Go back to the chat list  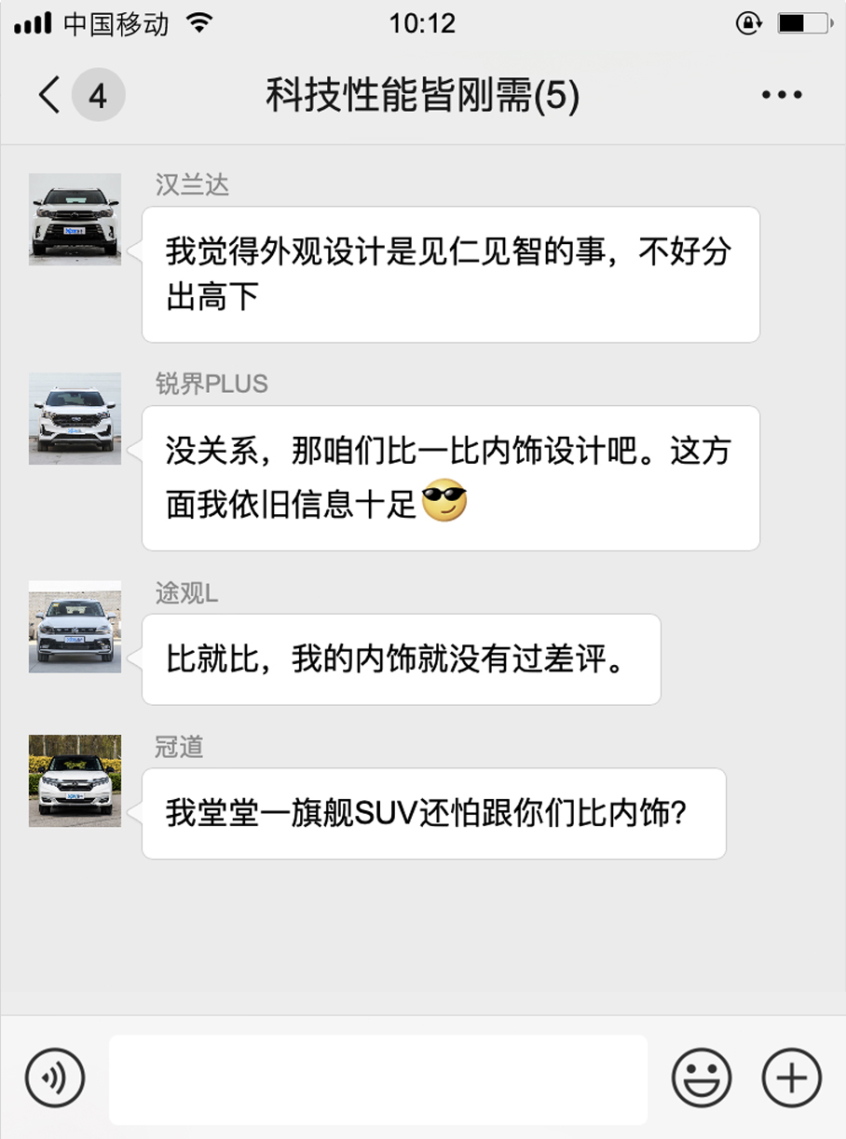pyautogui.click(x=50, y=96)
